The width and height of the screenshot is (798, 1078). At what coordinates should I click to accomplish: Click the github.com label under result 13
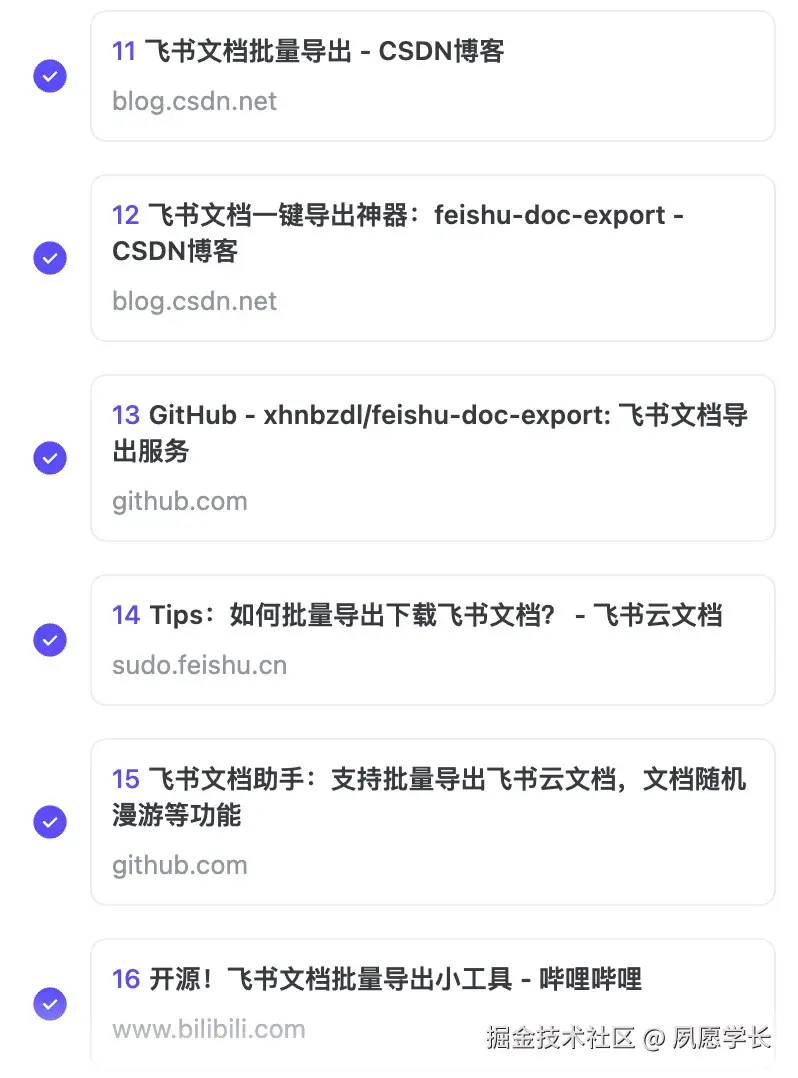(x=180, y=501)
